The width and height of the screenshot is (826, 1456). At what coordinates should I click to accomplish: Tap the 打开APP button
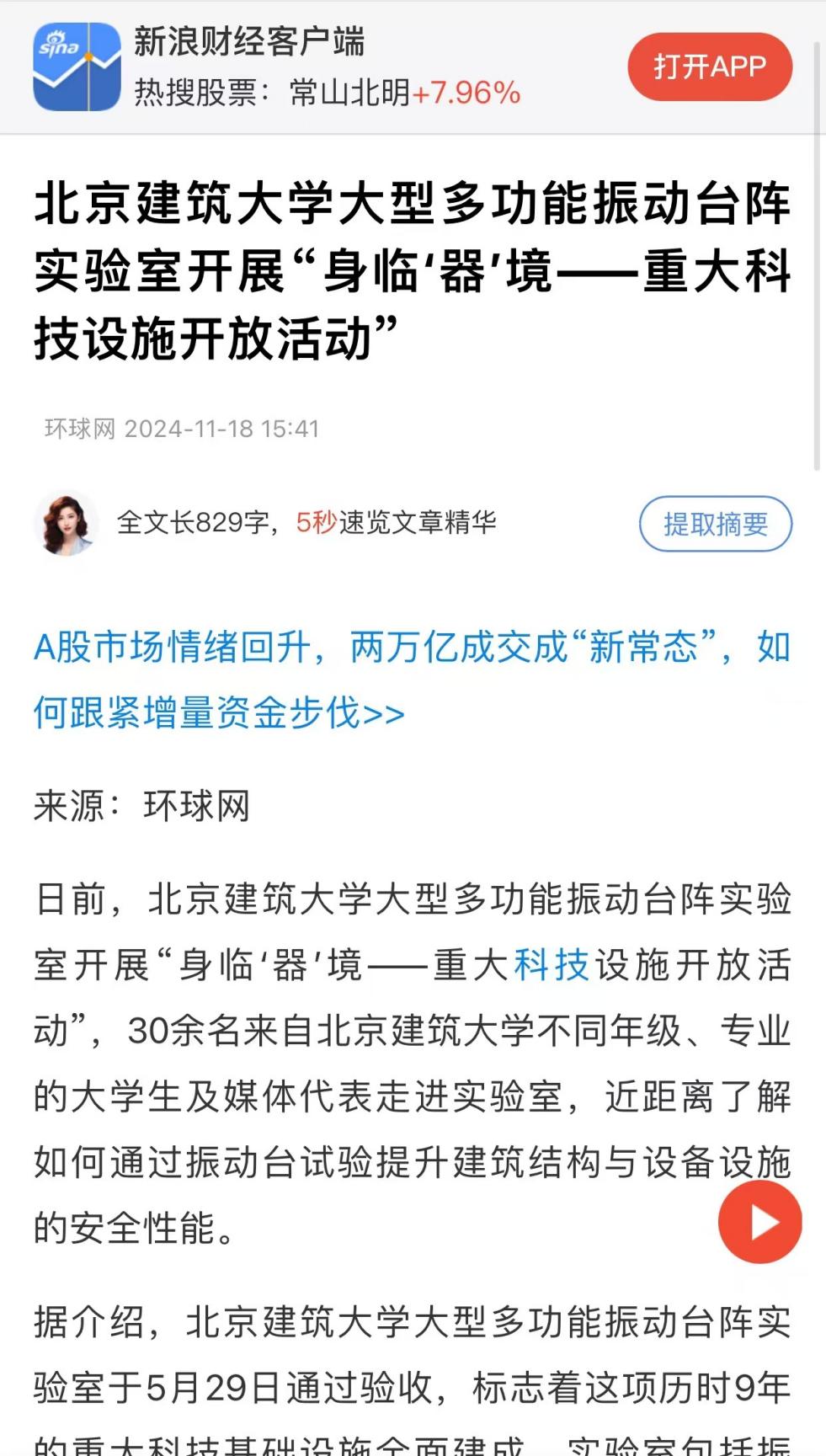coord(709,67)
